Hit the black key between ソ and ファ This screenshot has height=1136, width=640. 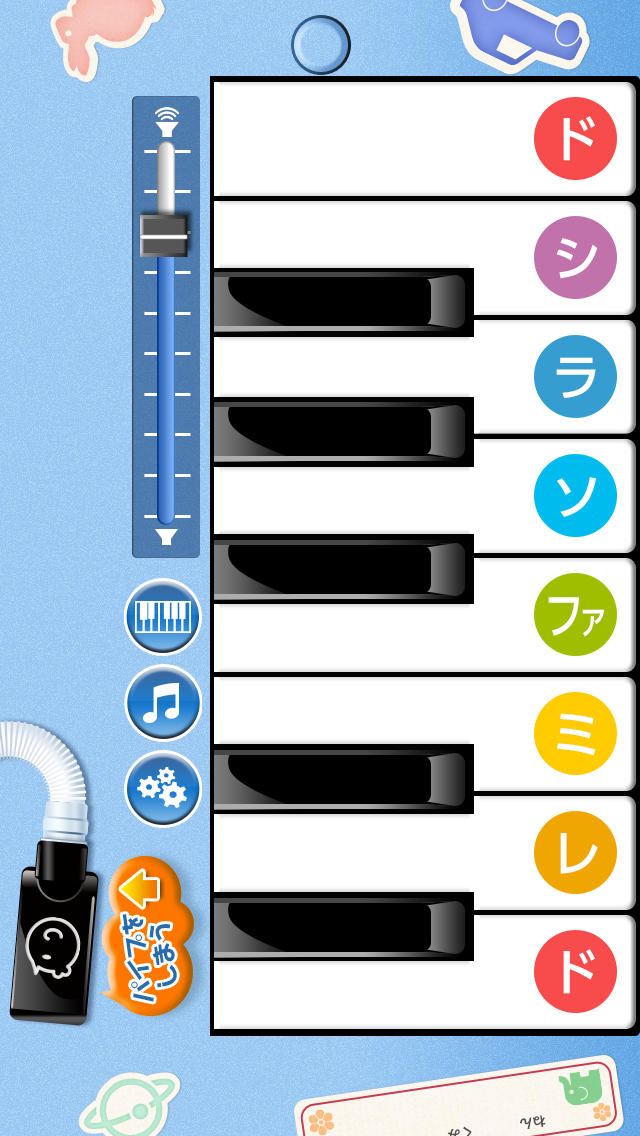click(340, 568)
